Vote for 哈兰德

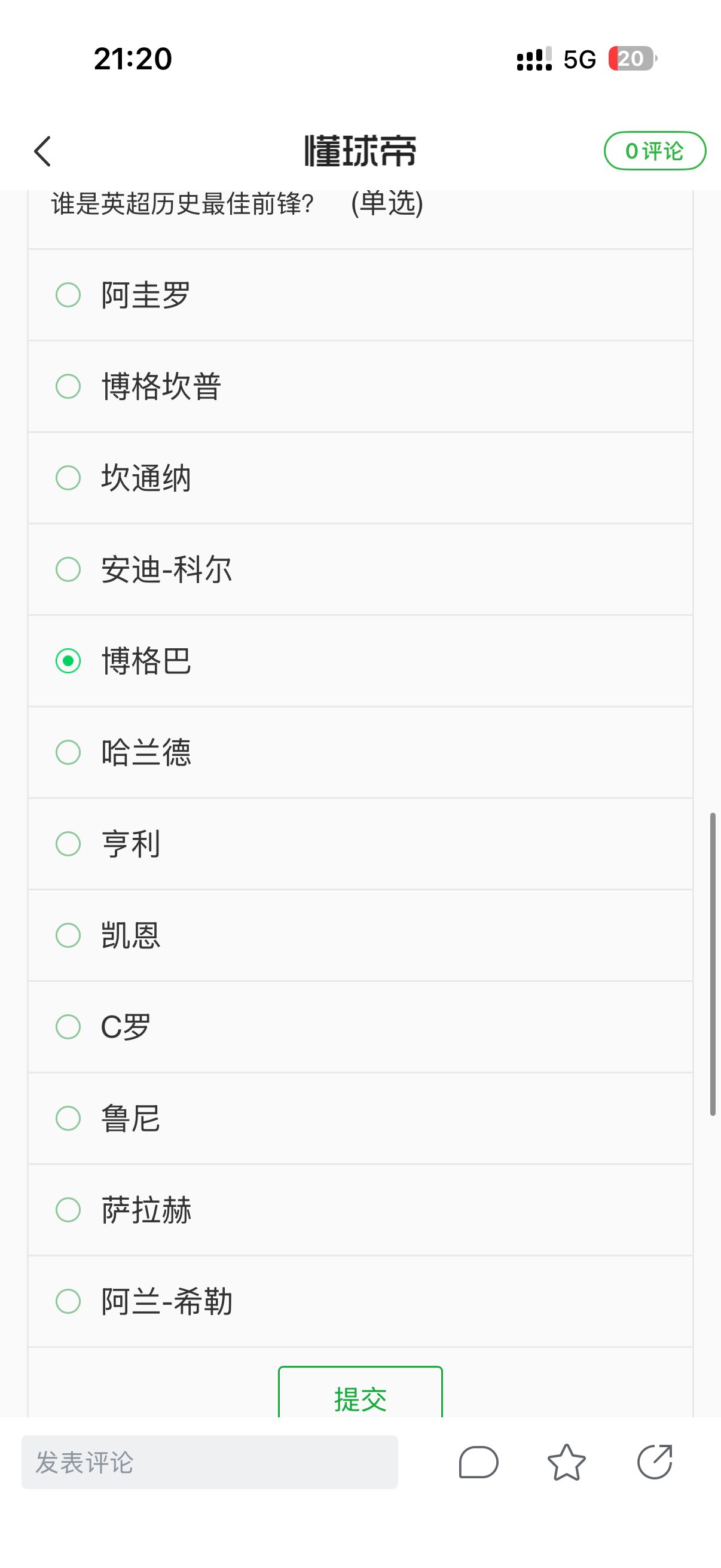[x=68, y=752]
